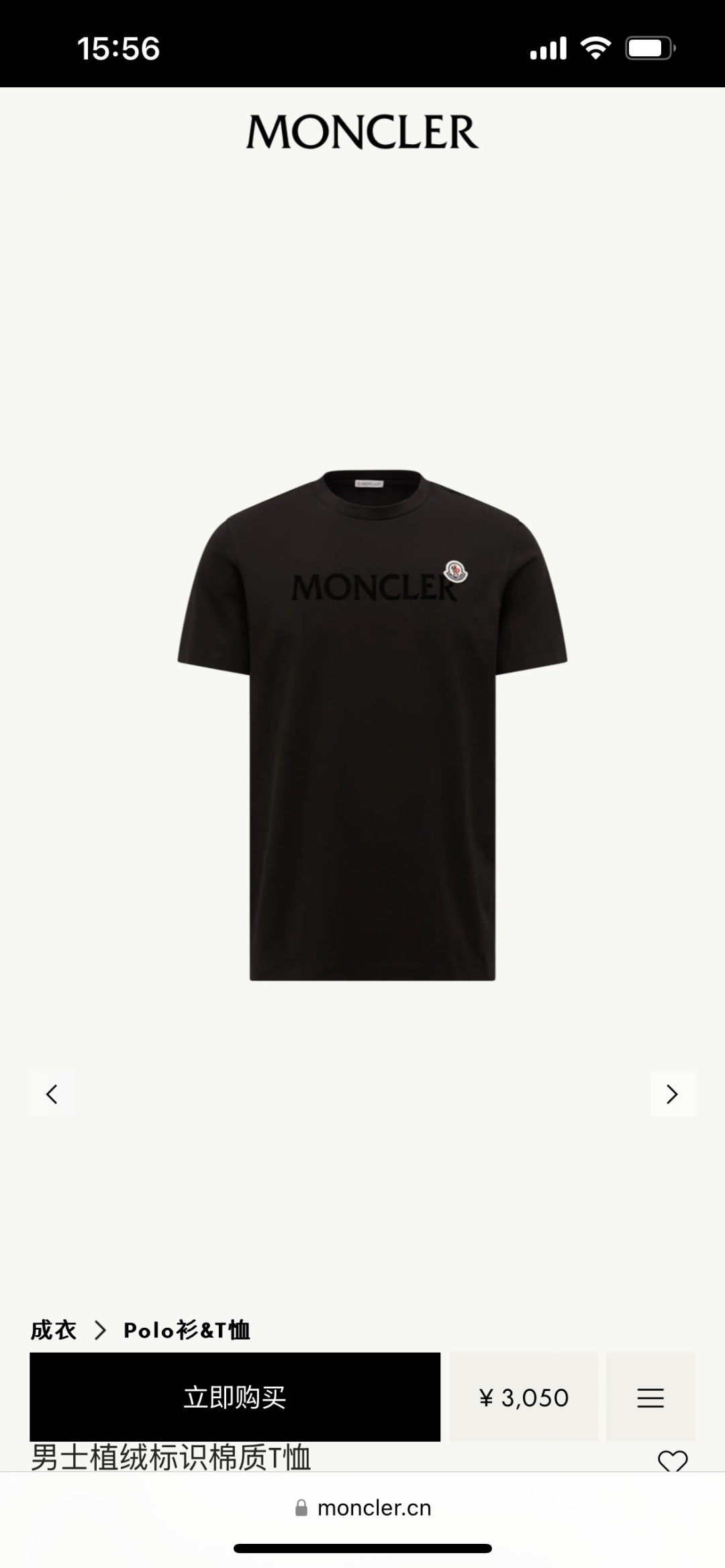This screenshot has height=1568, width=725.
Task: Go to the previous product image
Action: (52, 1094)
